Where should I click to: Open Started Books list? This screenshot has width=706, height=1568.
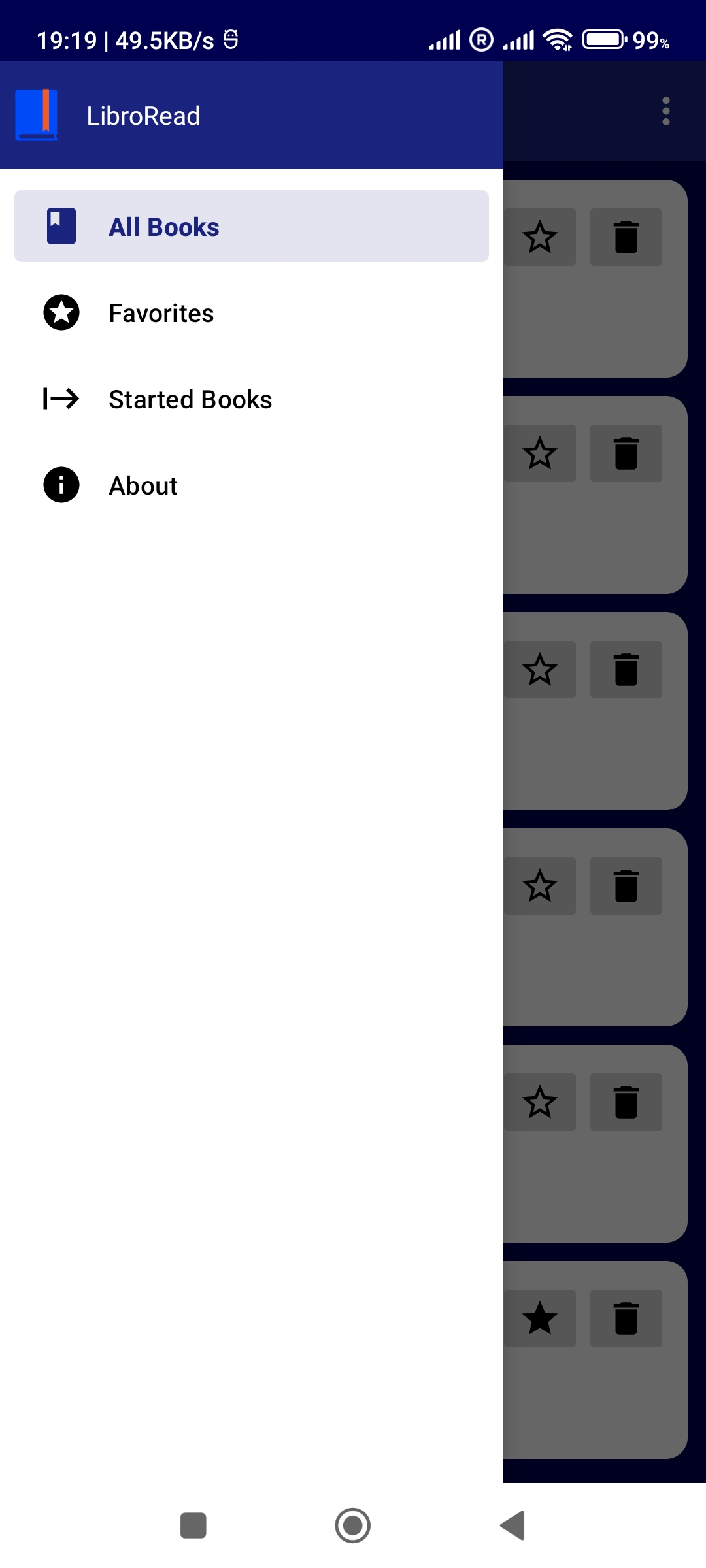coord(190,399)
